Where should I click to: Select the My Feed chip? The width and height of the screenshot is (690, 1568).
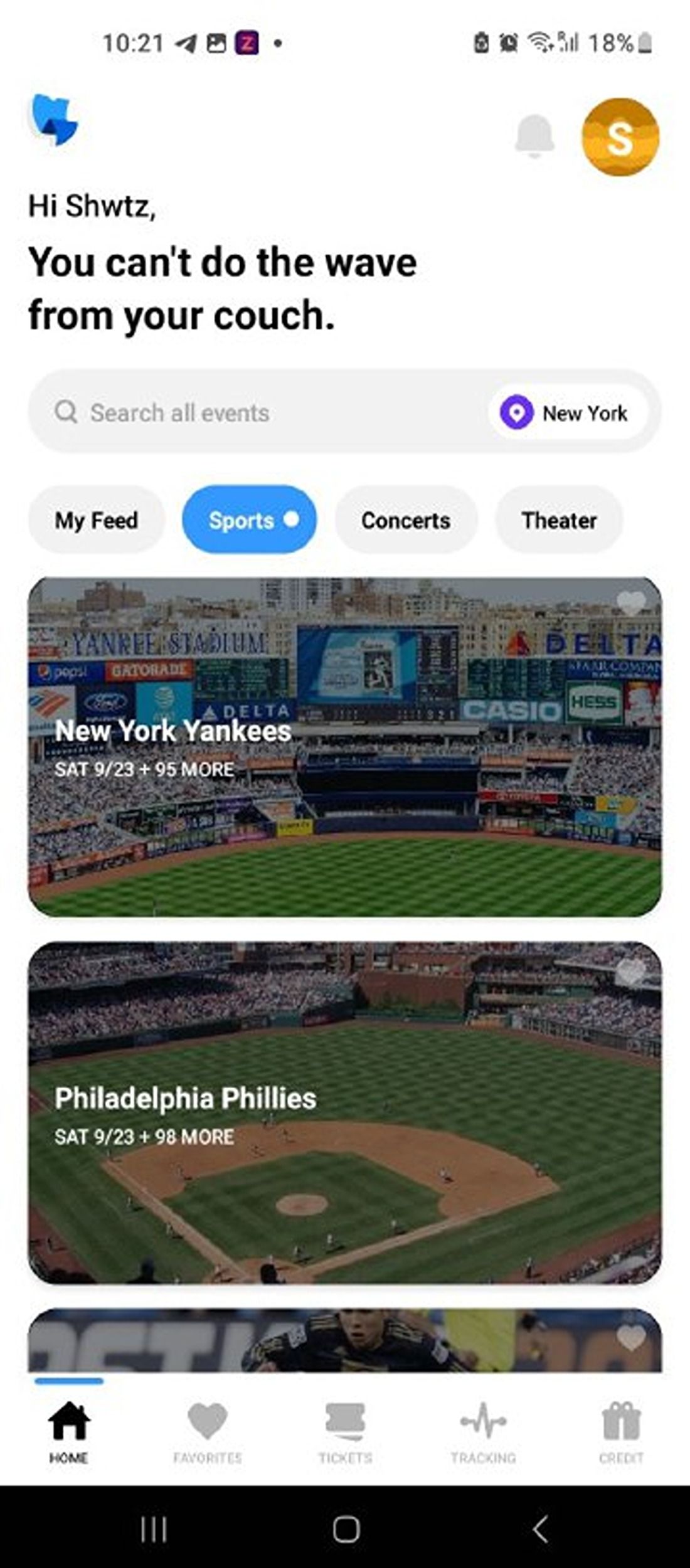point(97,520)
